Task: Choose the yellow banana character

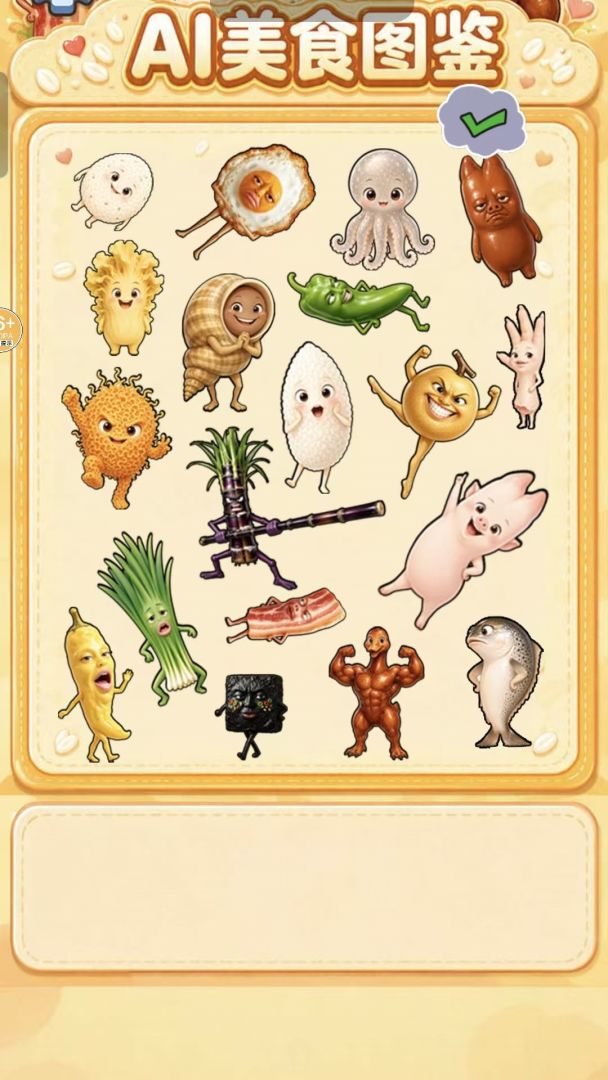Action: pos(94,685)
